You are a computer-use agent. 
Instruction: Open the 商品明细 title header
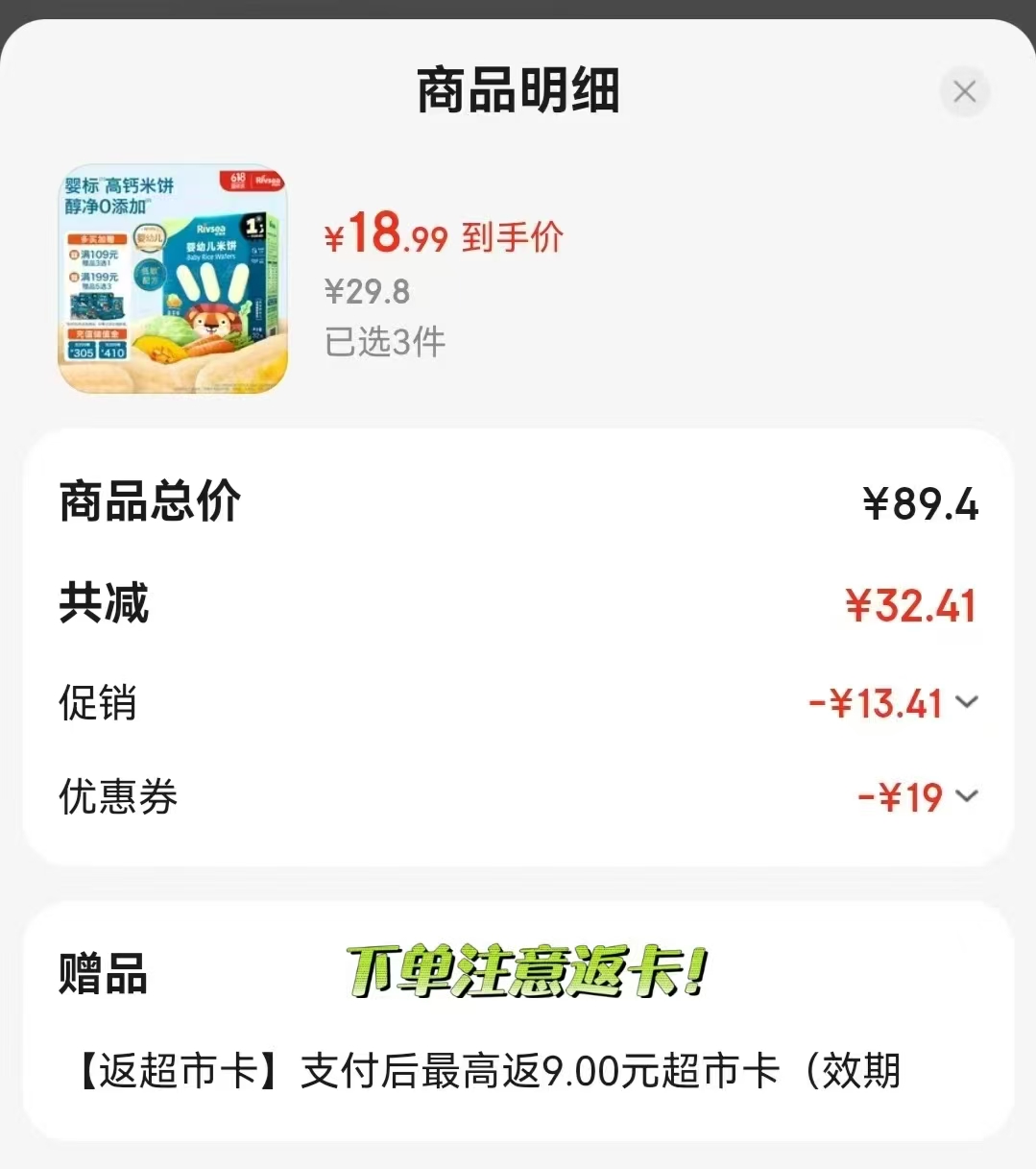coord(518,90)
